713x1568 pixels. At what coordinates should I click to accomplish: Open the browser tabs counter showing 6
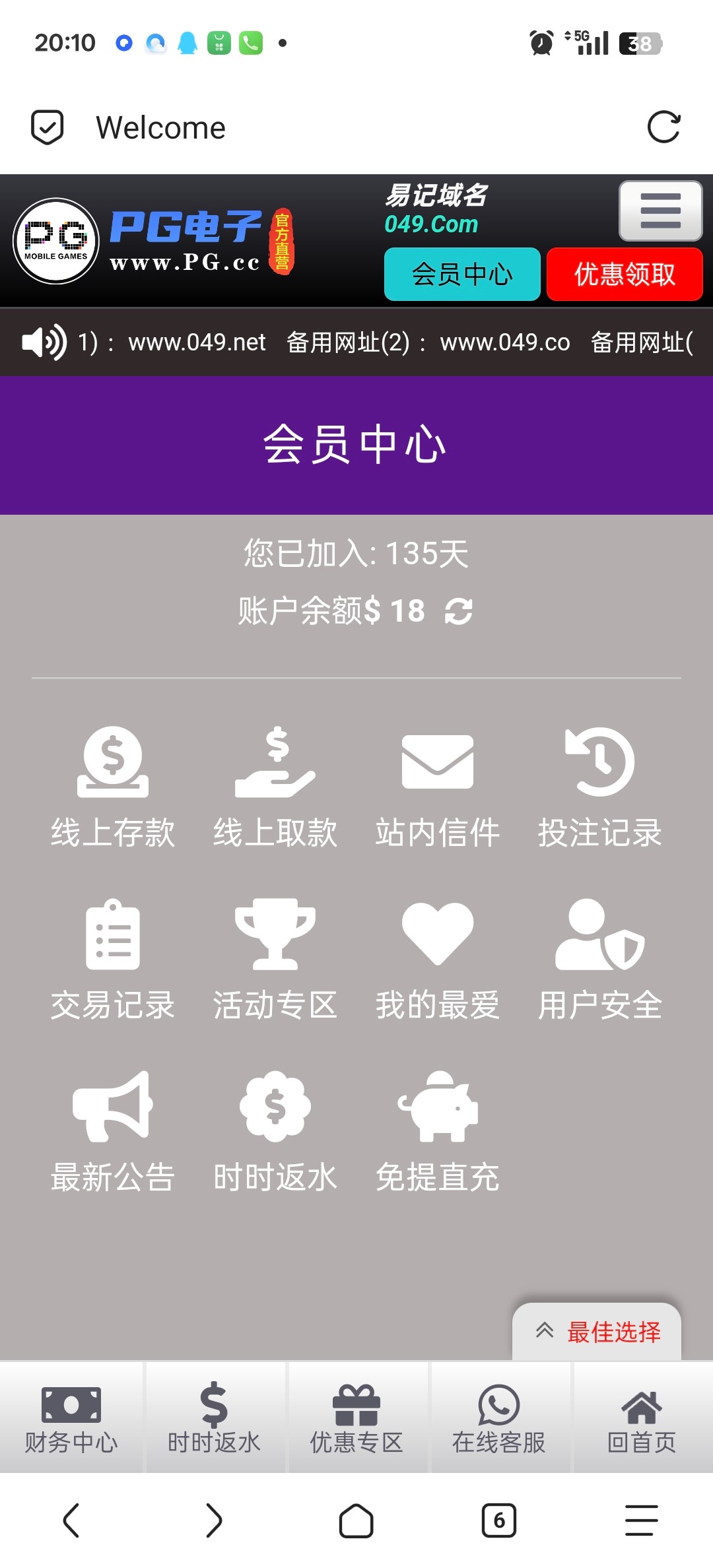click(x=499, y=1520)
